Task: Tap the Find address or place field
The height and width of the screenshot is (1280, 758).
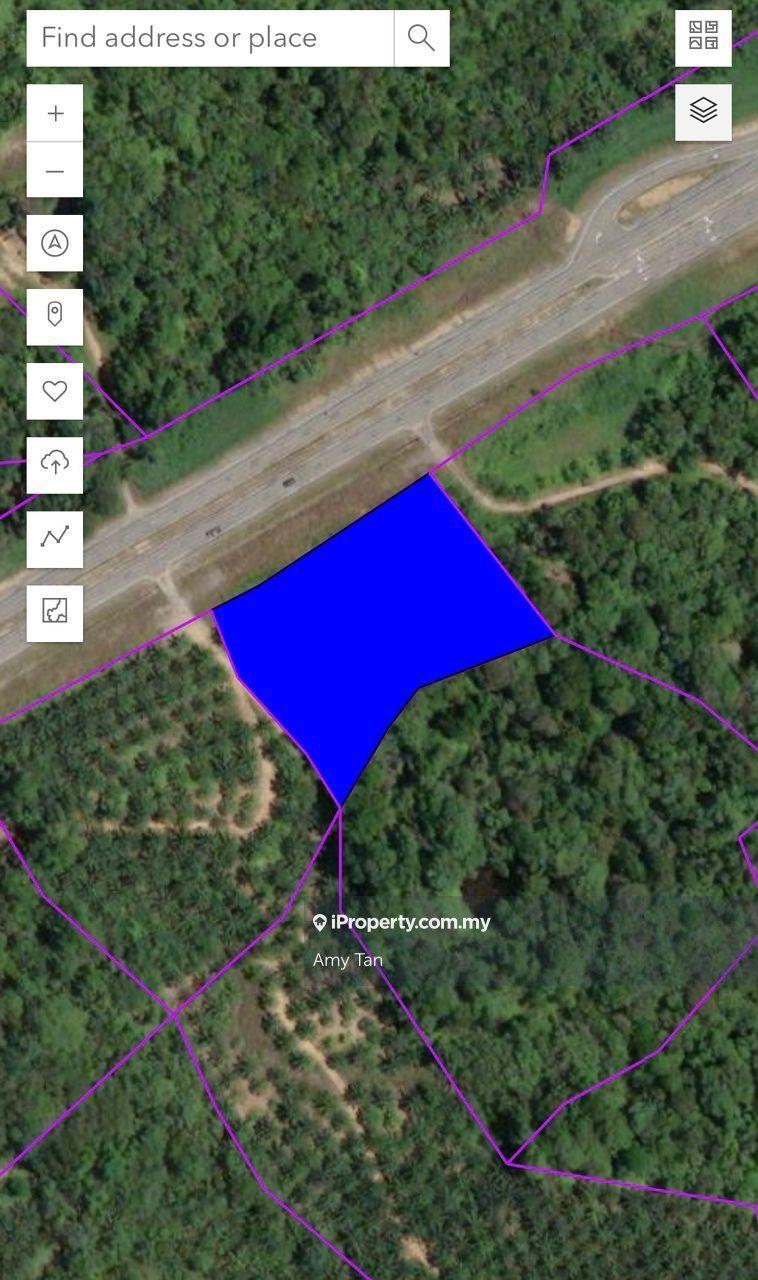Action: click(210, 38)
